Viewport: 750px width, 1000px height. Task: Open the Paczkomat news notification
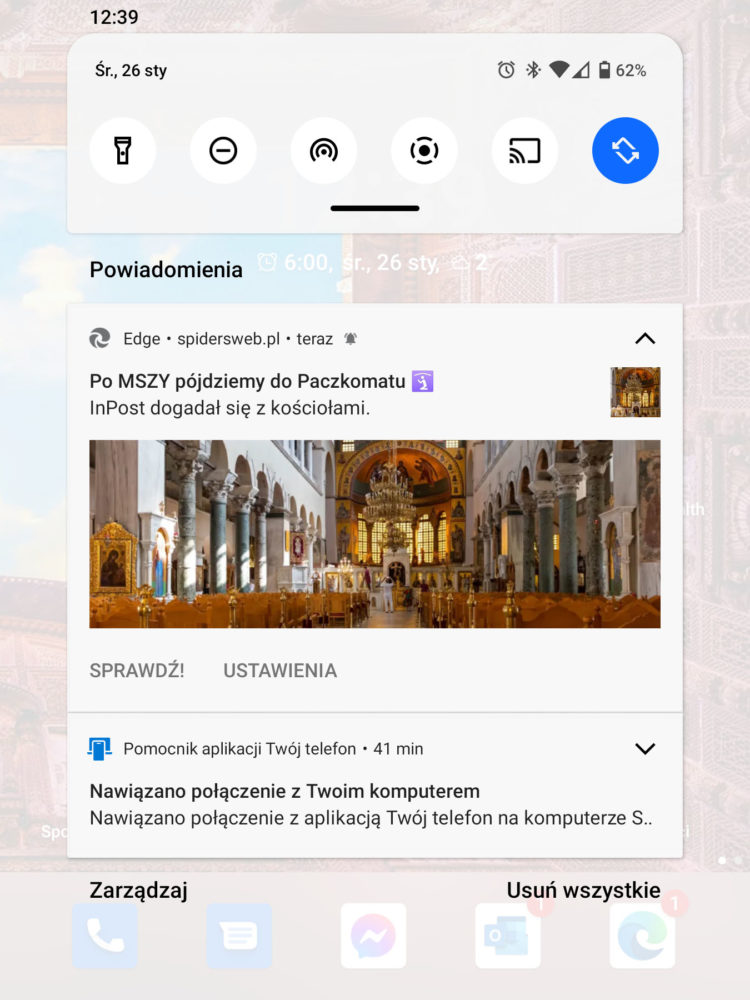[x=300, y=394]
